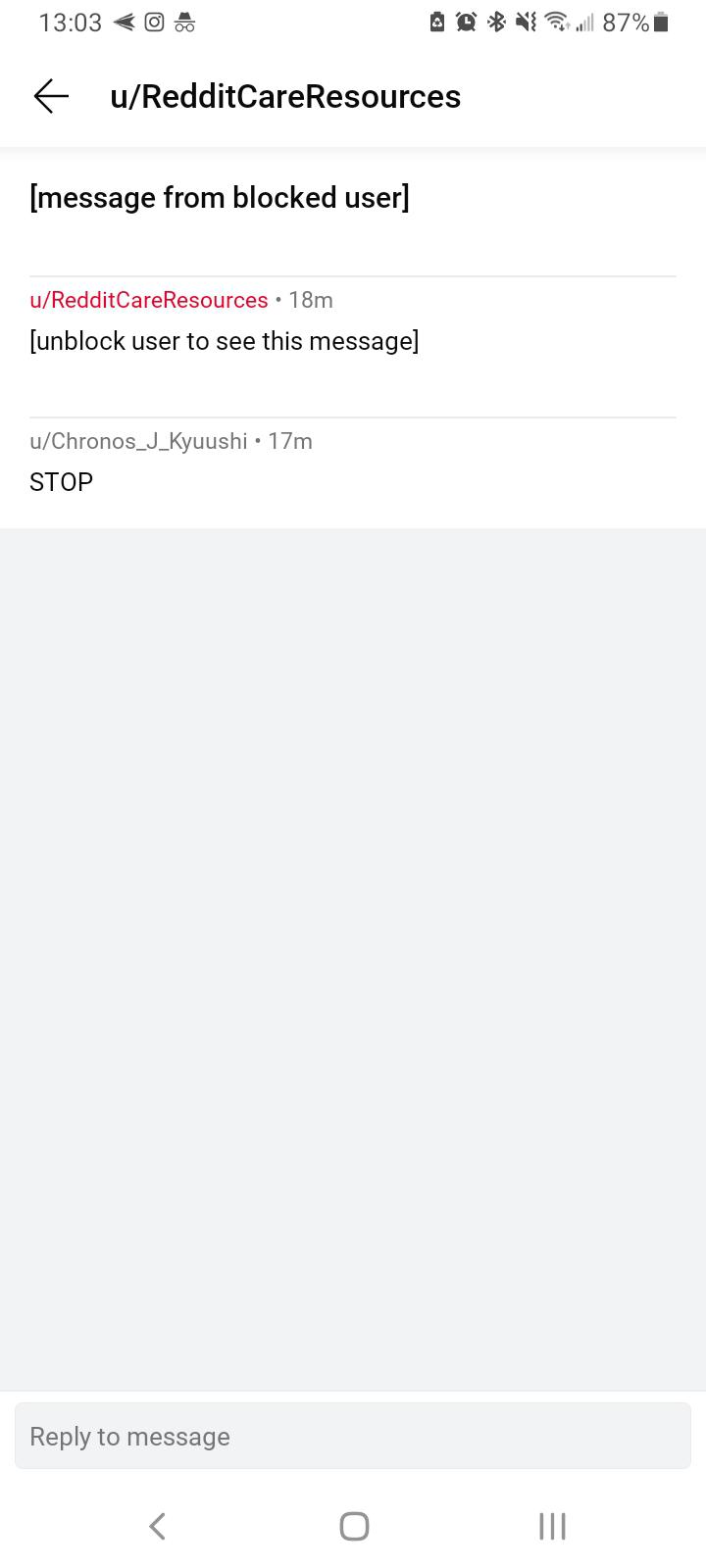Open u/RedditCareResources profile link
706x1568 pixels.
[149, 300]
